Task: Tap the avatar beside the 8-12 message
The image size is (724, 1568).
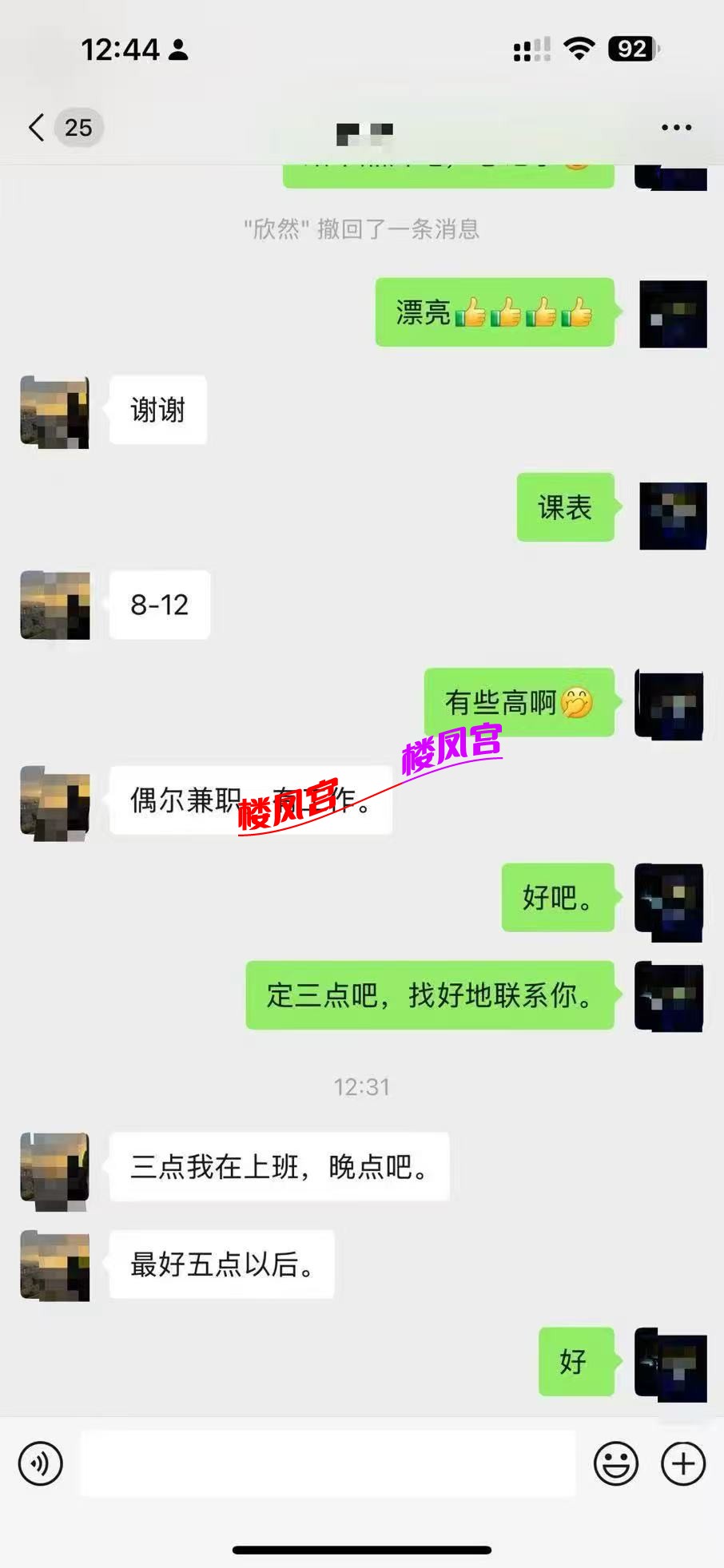Action: click(x=54, y=606)
